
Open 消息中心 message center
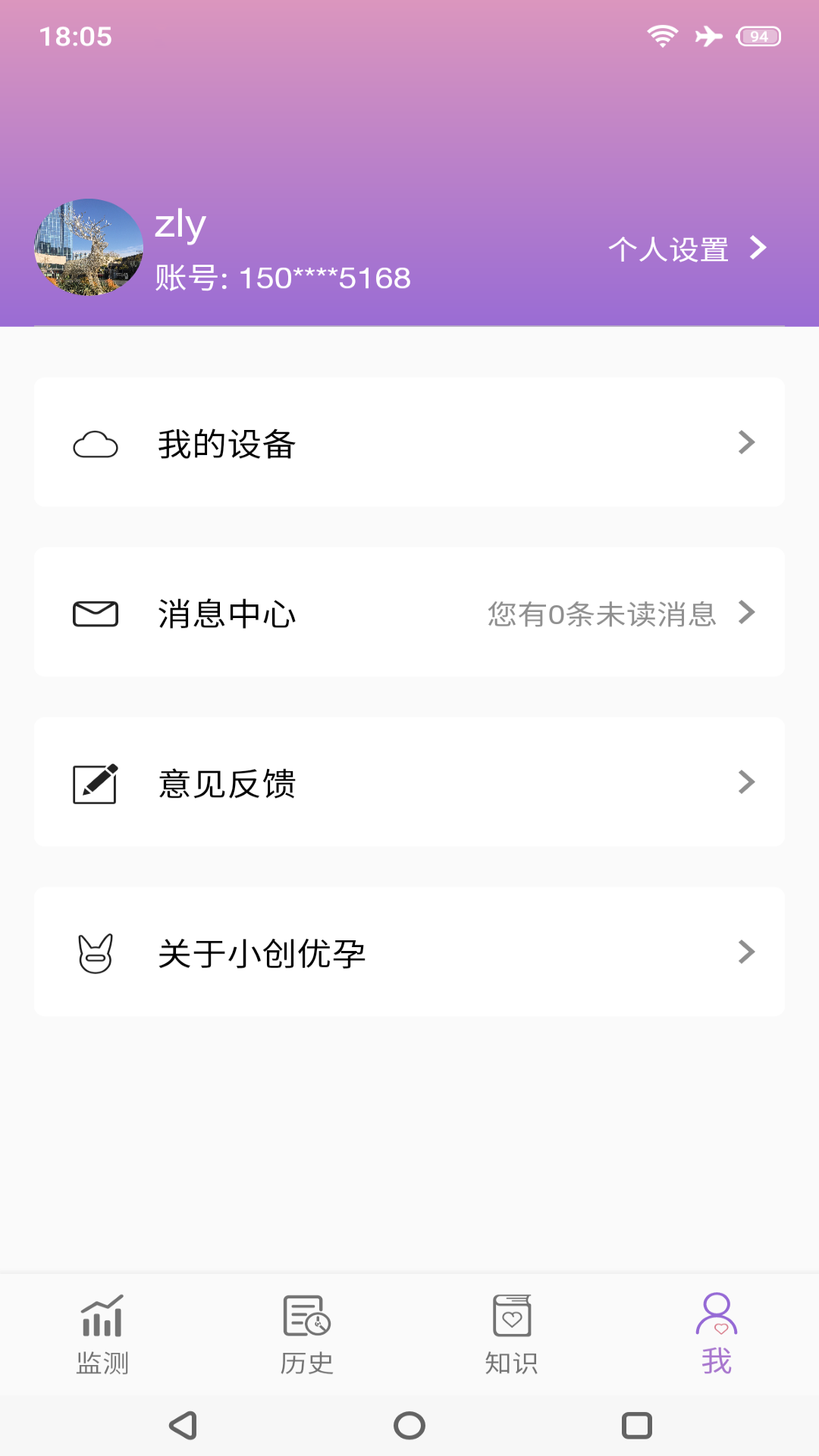click(409, 613)
